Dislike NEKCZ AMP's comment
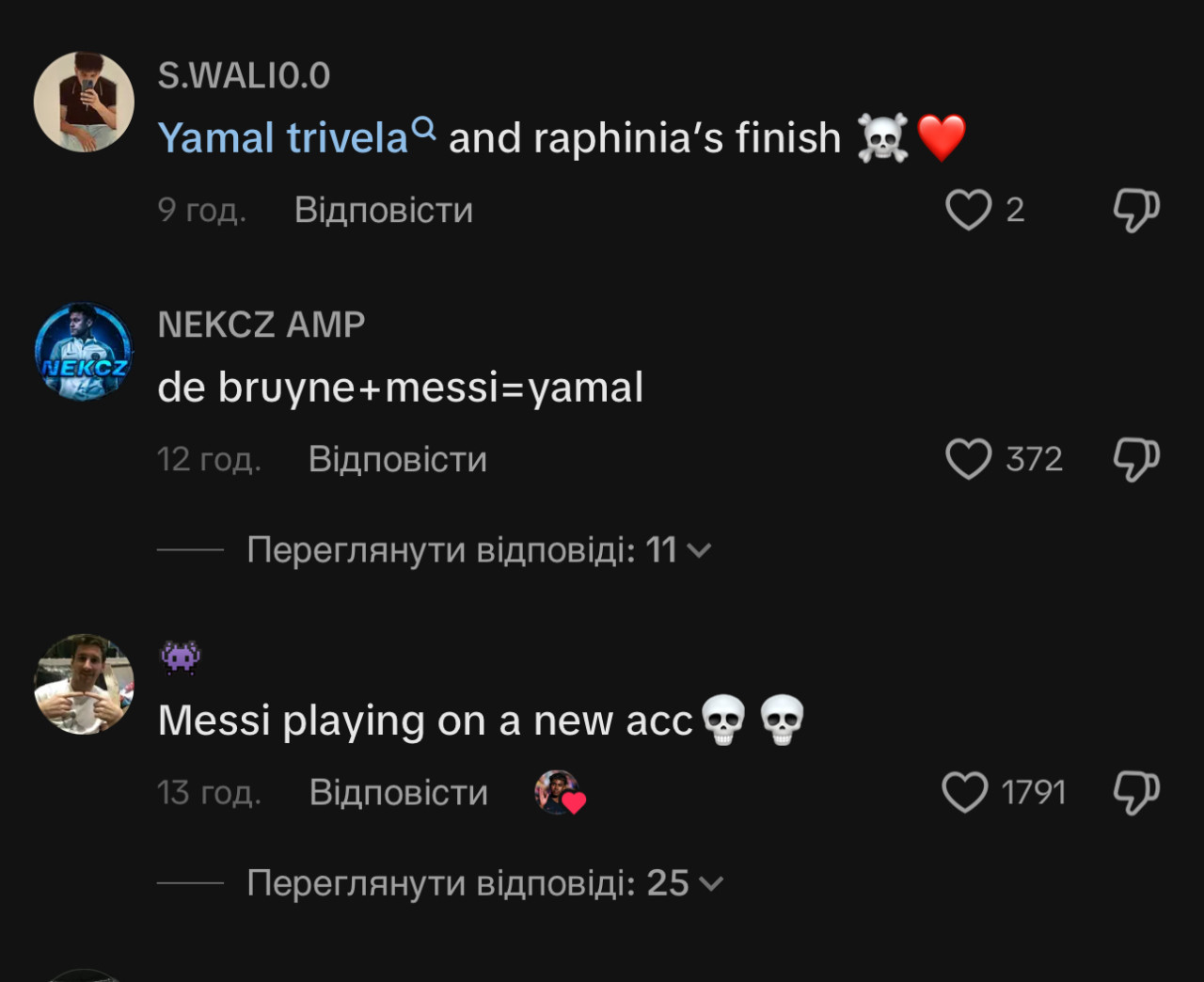Image resolution: width=1204 pixels, height=982 pixels. coord(1136,459)
